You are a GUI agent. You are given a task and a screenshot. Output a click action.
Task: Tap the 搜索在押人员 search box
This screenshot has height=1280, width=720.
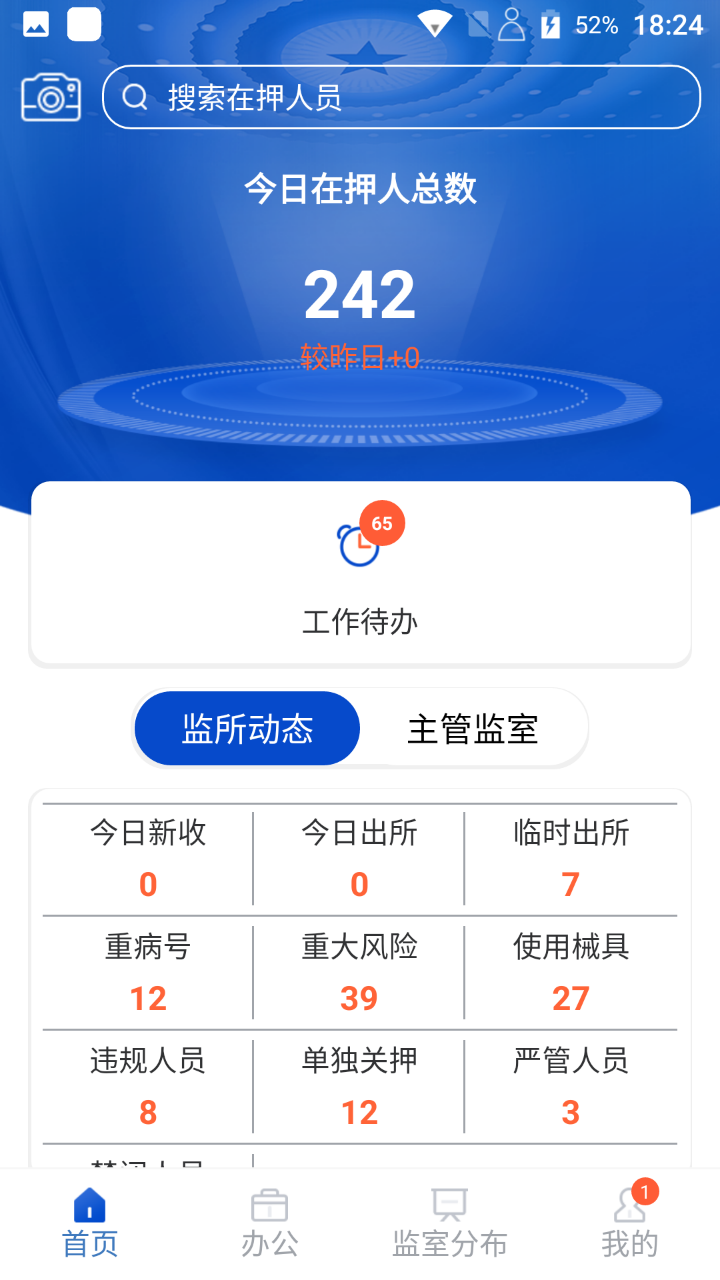click(400, 97)
